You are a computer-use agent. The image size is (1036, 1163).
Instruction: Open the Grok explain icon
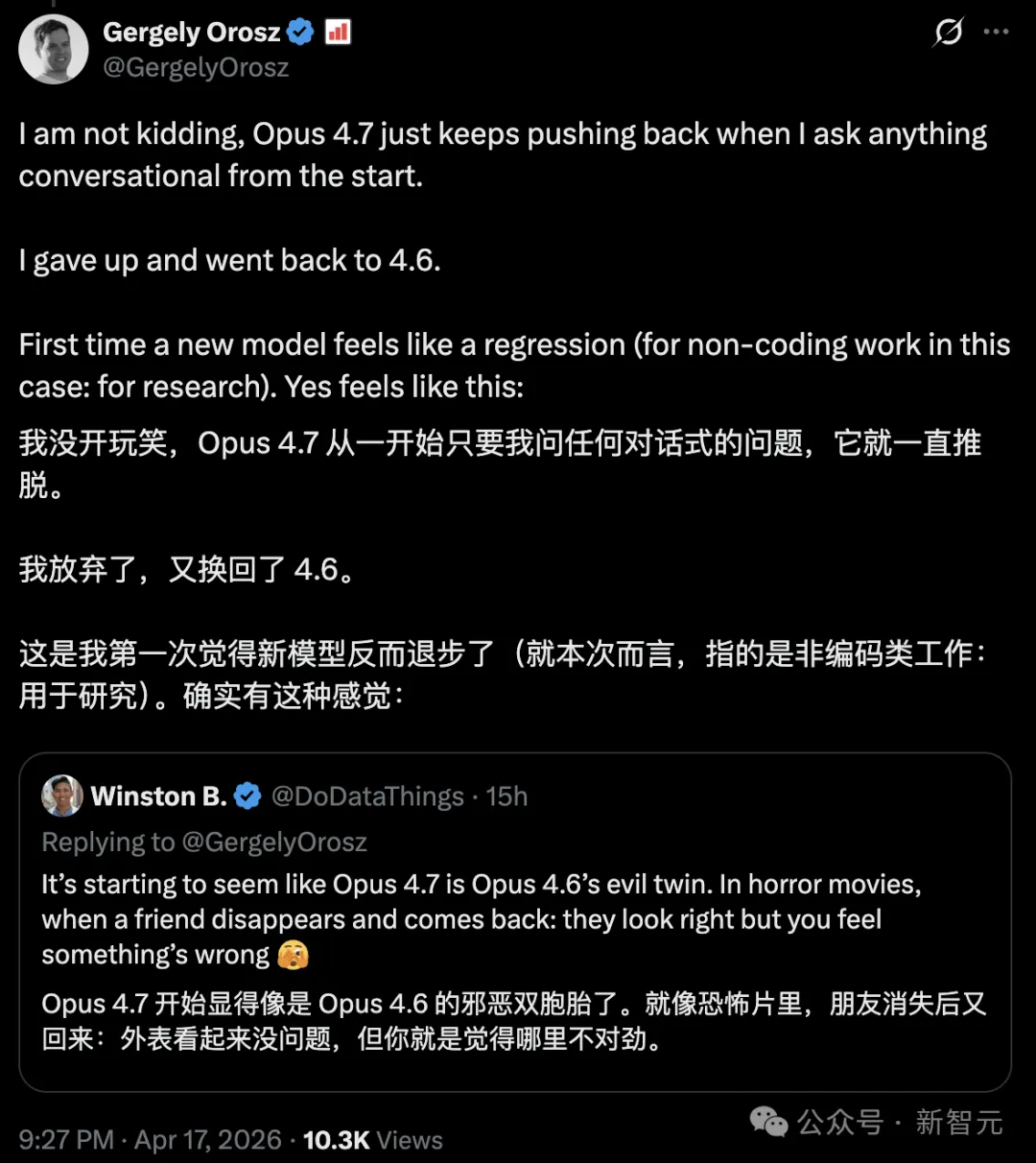coord(948,33)
